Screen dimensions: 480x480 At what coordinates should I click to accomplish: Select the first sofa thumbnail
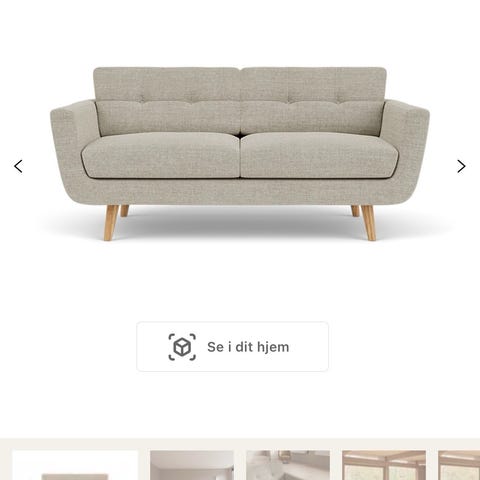click(75, 465)
